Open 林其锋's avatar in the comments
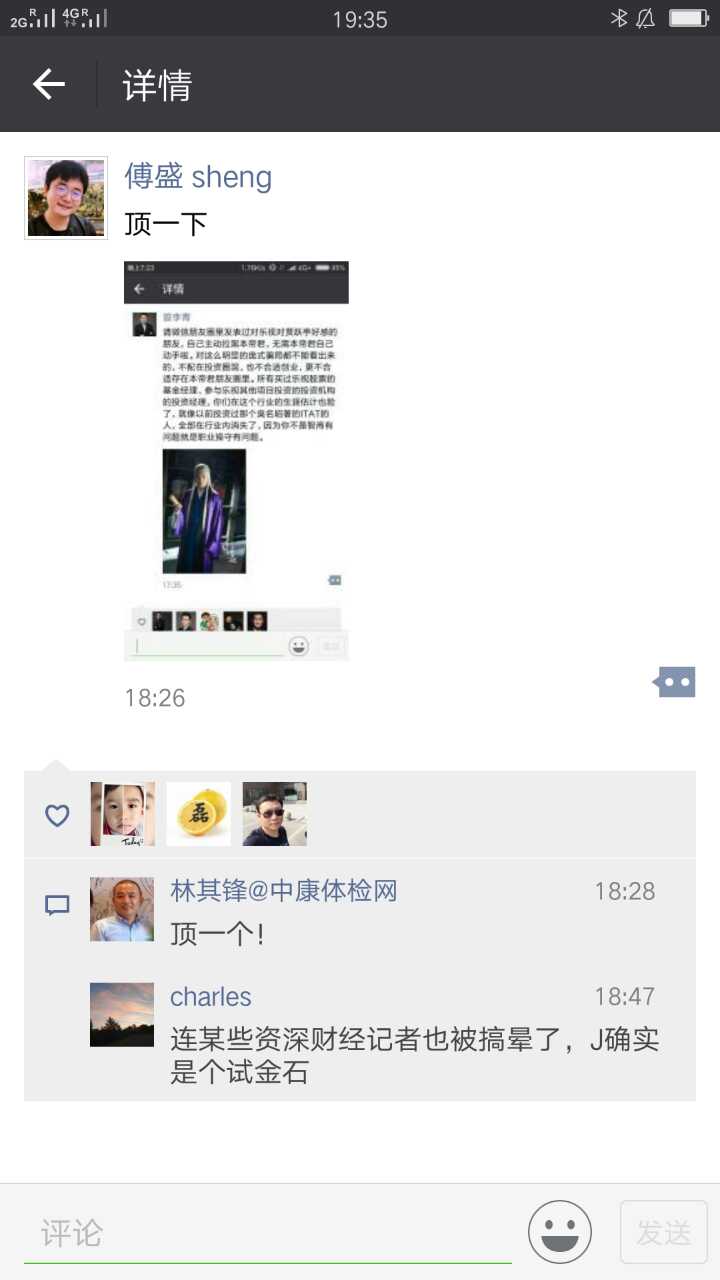The height and width of the screenshot is (1280, 720). 122,909
